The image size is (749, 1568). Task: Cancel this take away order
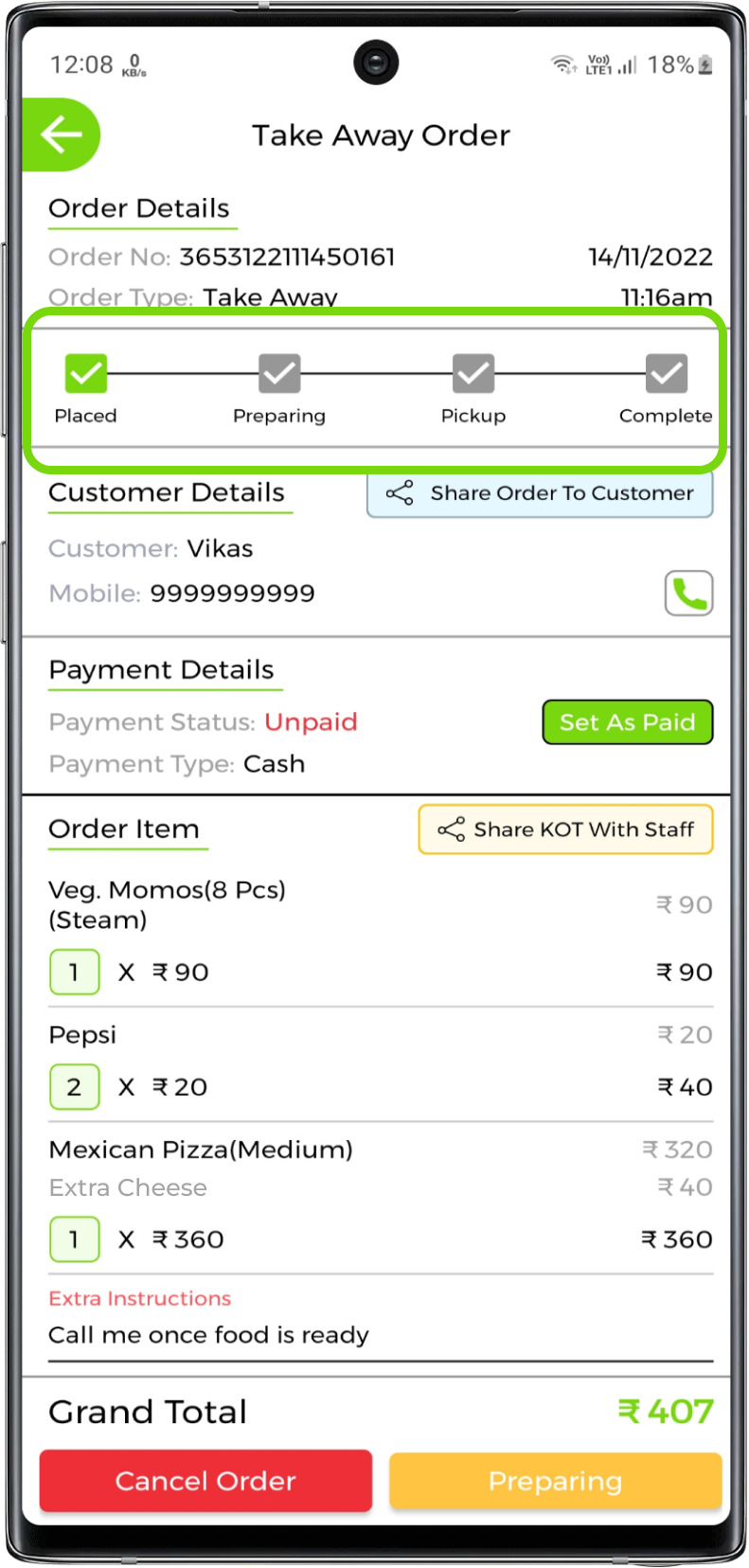(x=205, y=1481)
